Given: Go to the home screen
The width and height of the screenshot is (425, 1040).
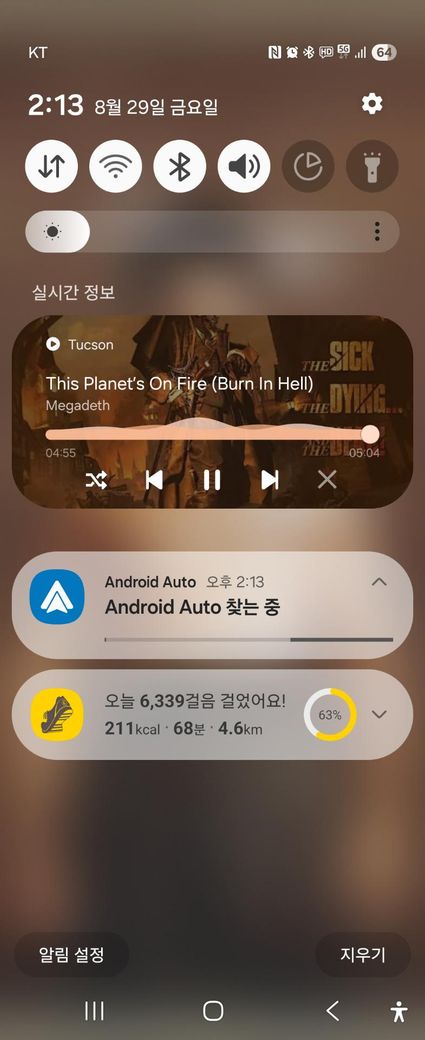Looking at the screenshot, I should tap(213, 1011).
